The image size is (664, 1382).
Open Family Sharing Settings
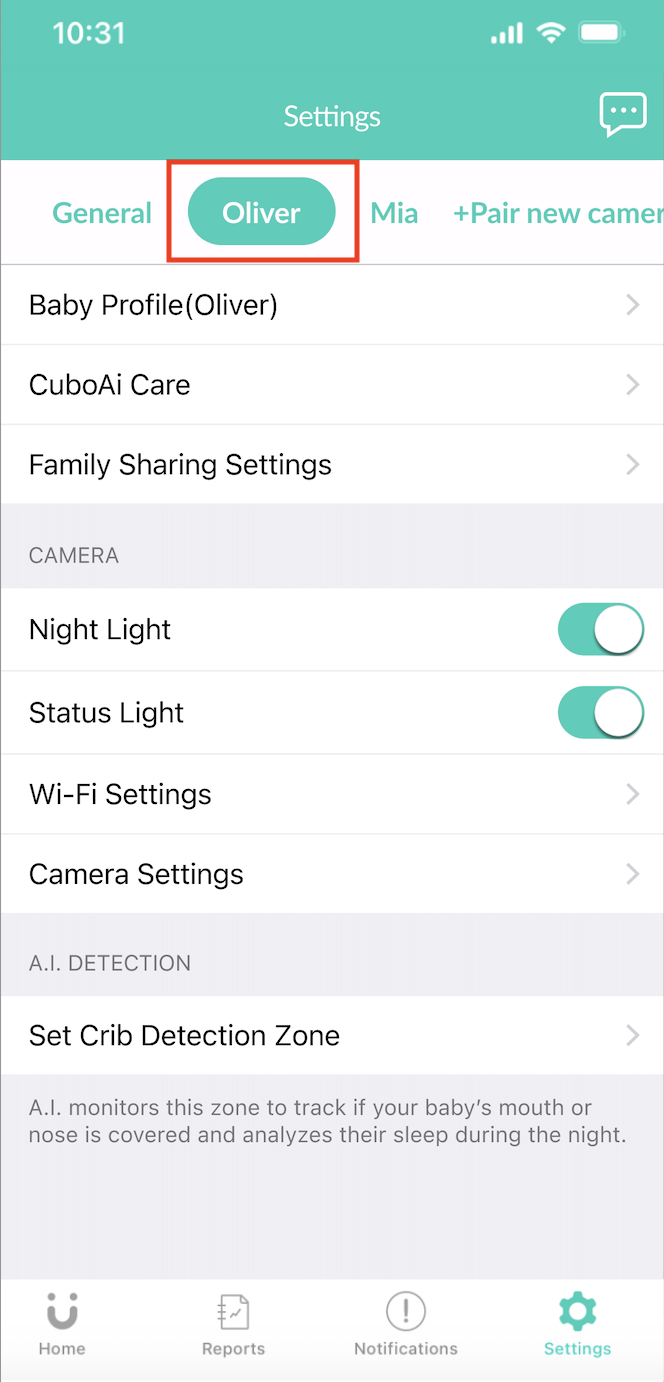click(332, 465)
